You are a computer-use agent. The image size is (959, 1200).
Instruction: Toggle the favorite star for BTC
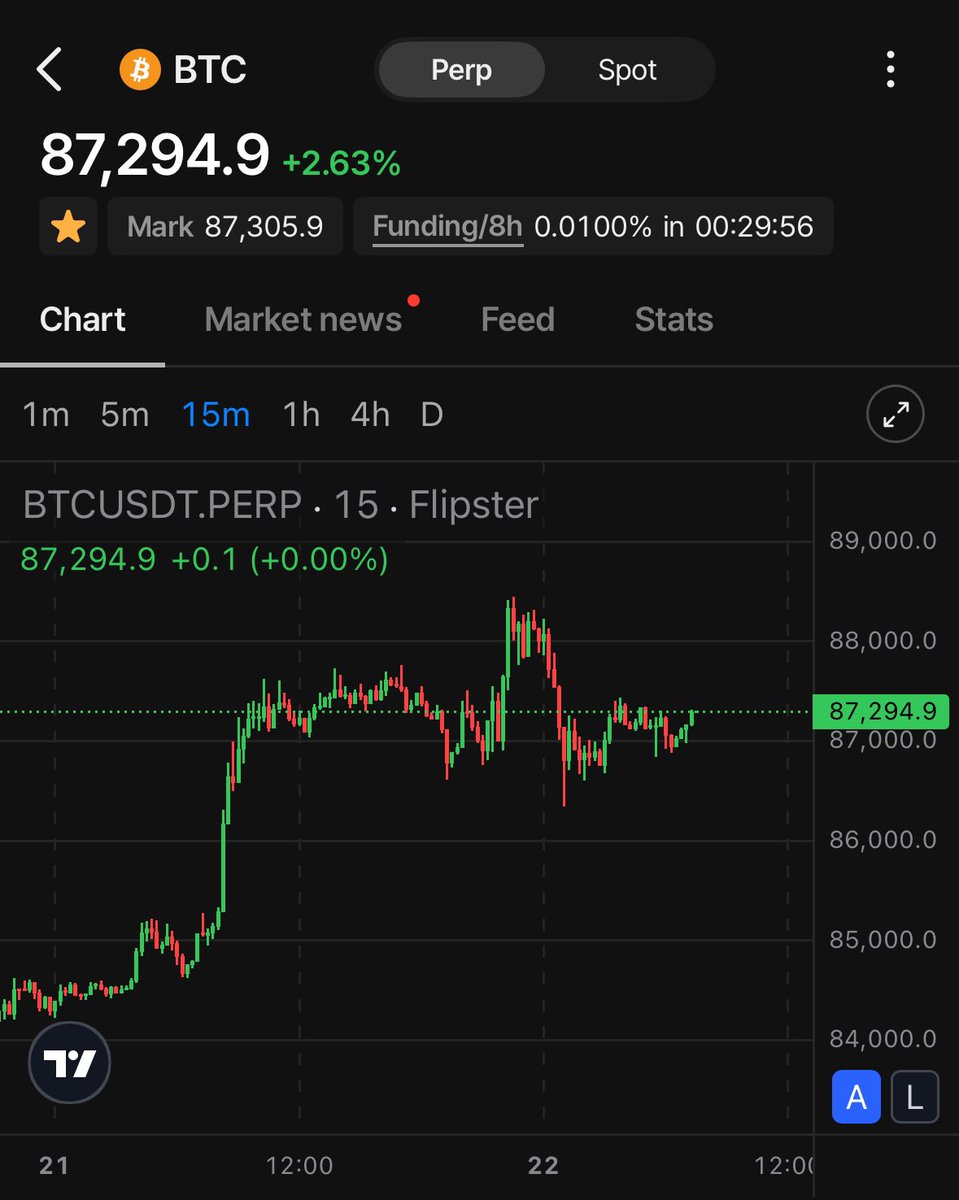[68, 227]
